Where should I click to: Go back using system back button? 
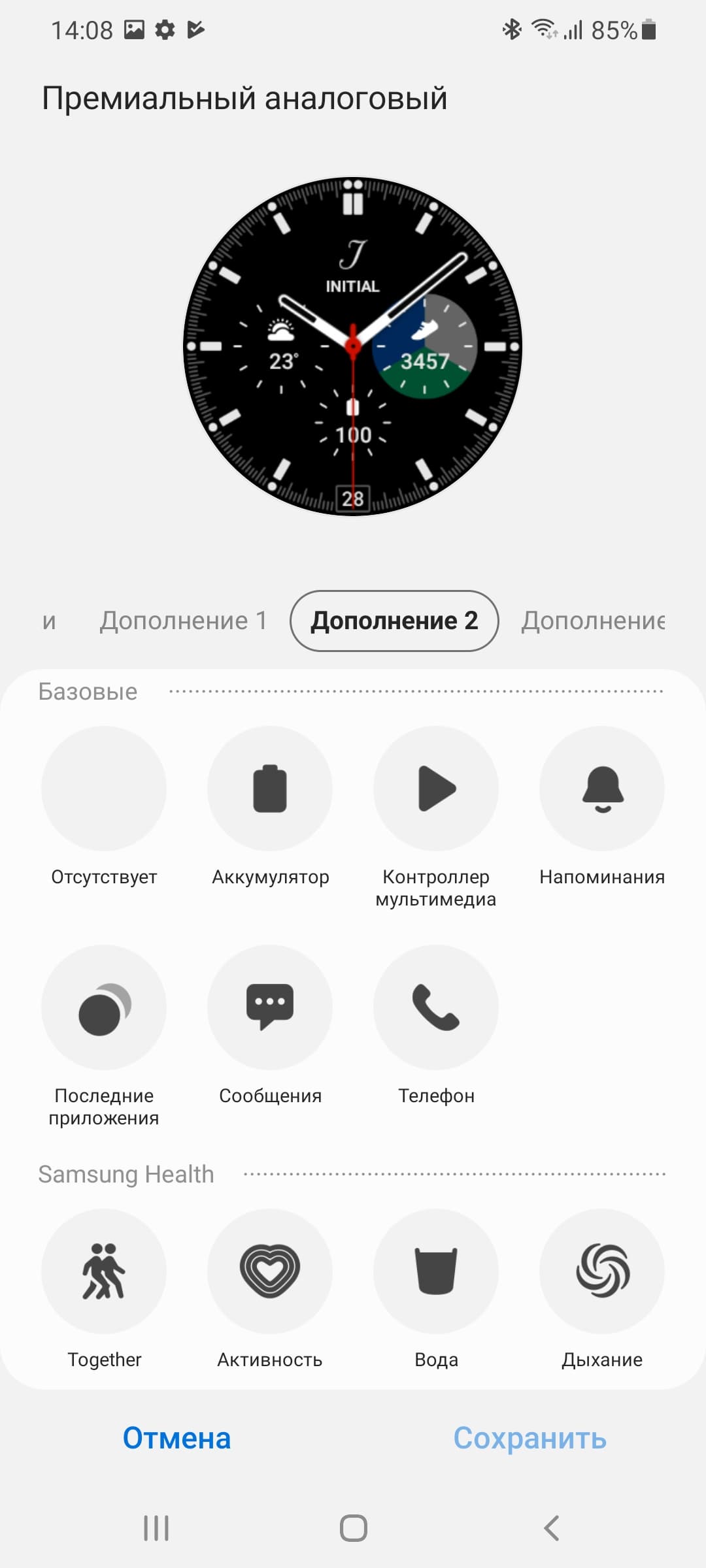551,1528
